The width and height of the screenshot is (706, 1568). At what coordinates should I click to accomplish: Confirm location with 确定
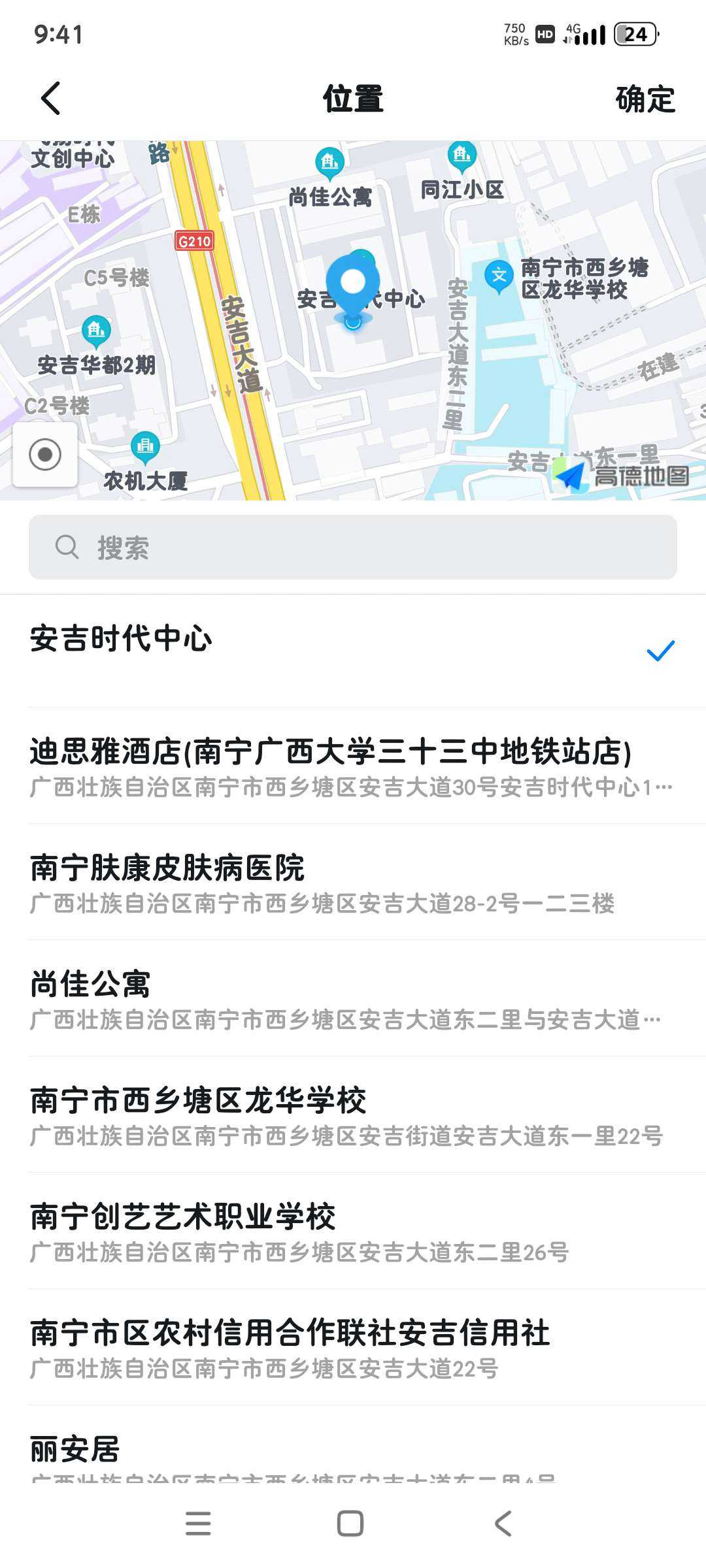[x=645, y=99]
